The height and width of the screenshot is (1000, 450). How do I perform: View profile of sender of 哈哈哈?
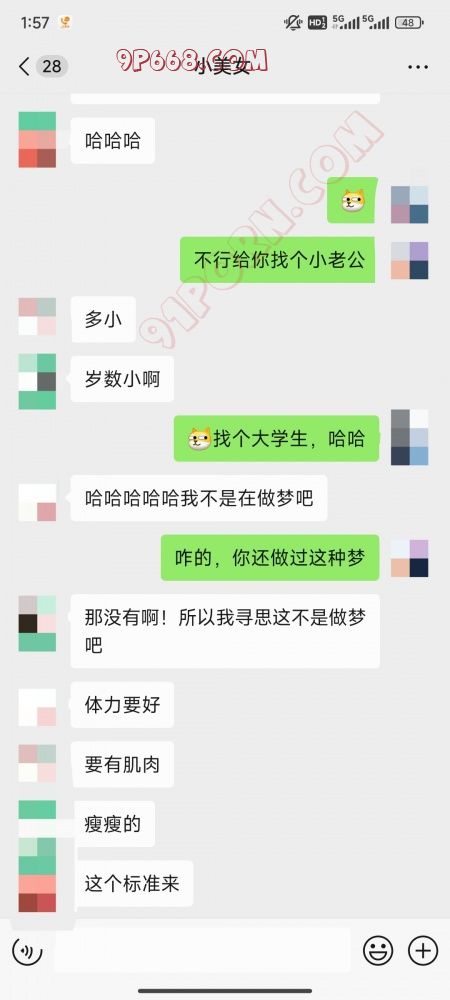pos(37,140)
